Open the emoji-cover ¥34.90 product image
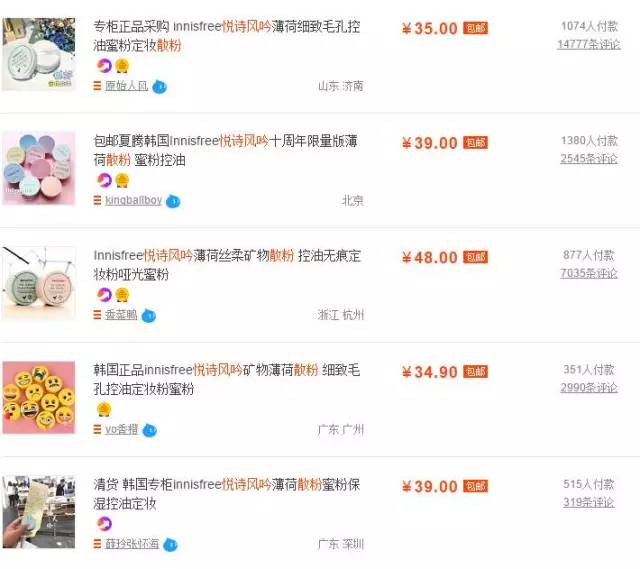 (38, 397)
